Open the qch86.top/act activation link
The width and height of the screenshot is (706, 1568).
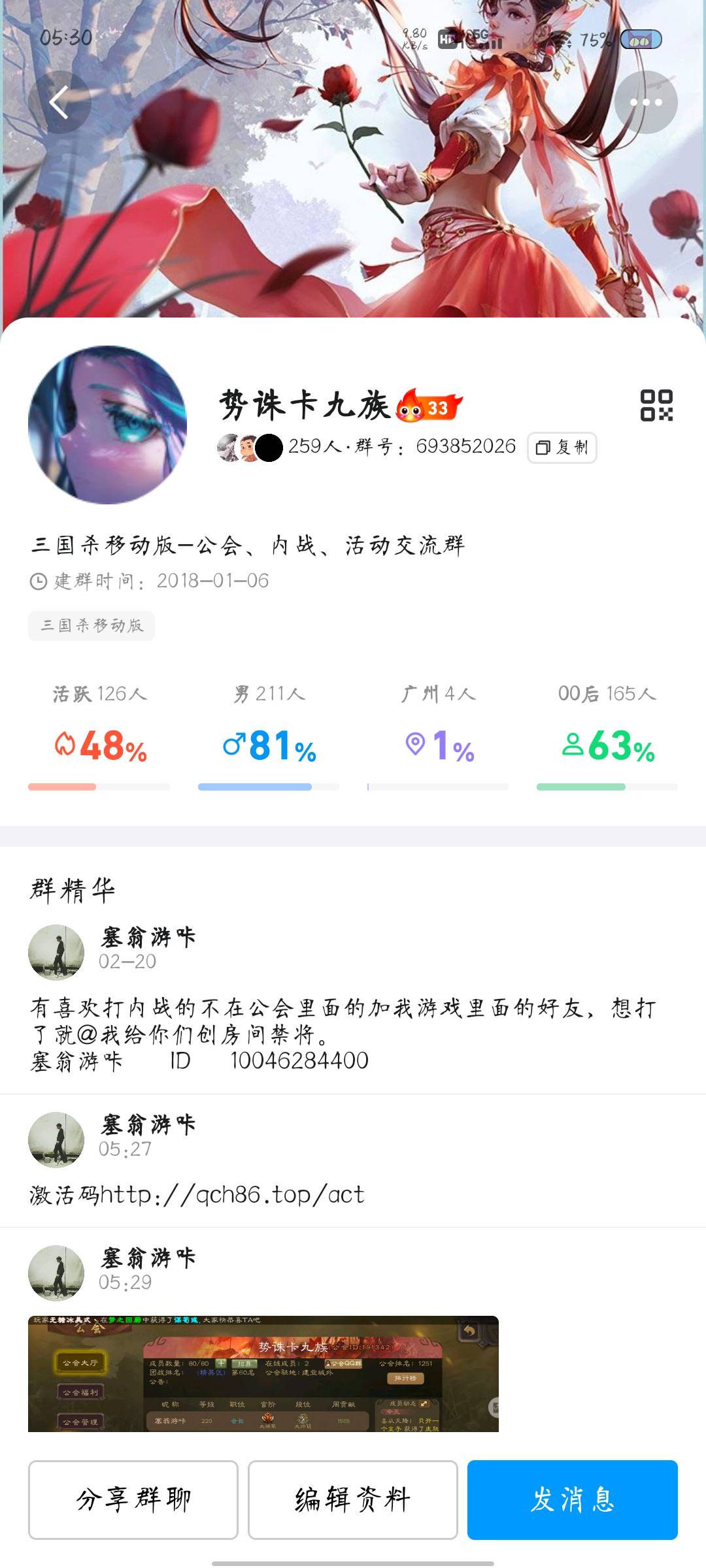[232, 1195]
